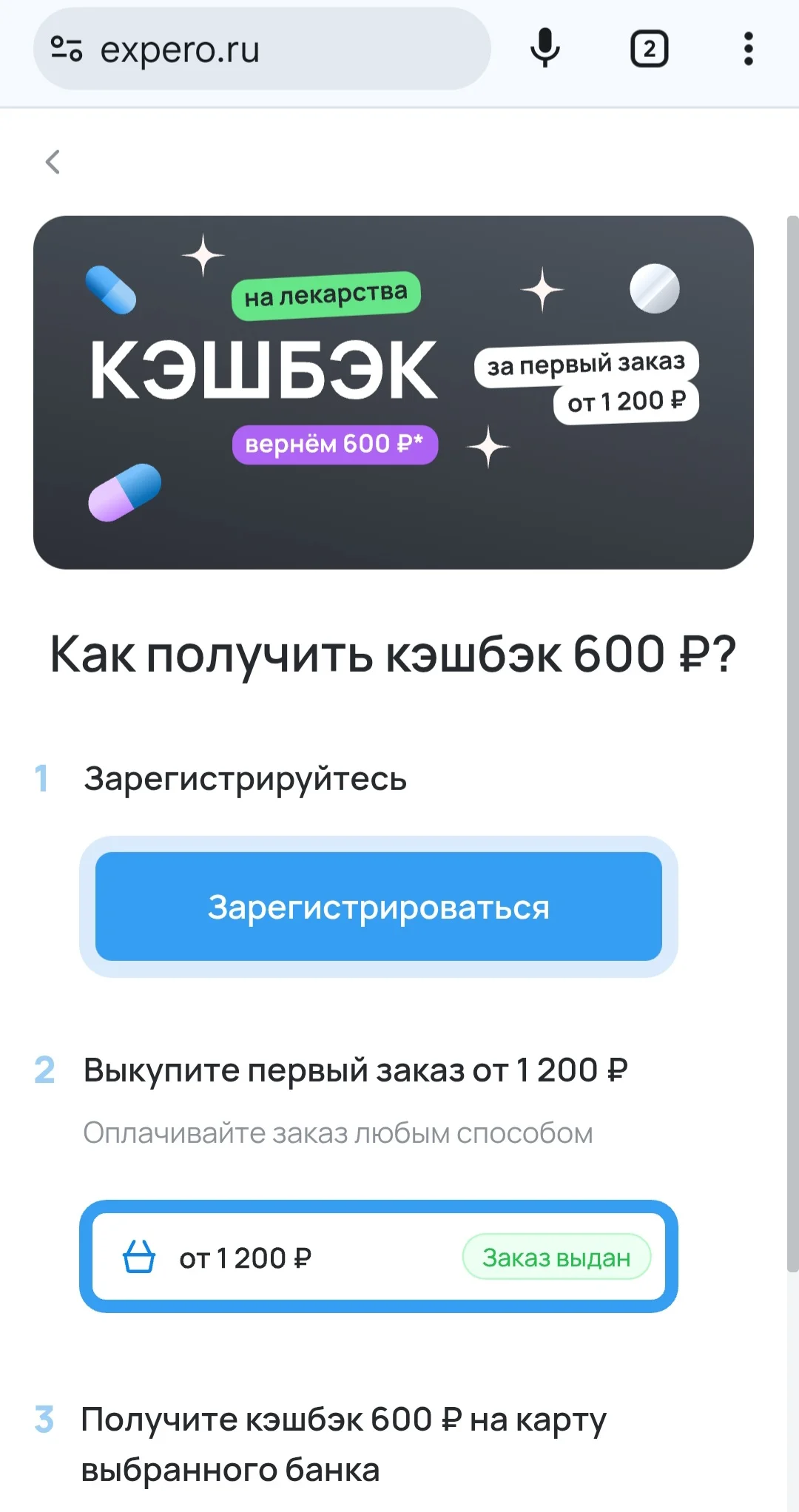The width and height of the screenshot is (799, 1512).
Task: Tap the Зарегистрироваться button
Action: [379, 907]
